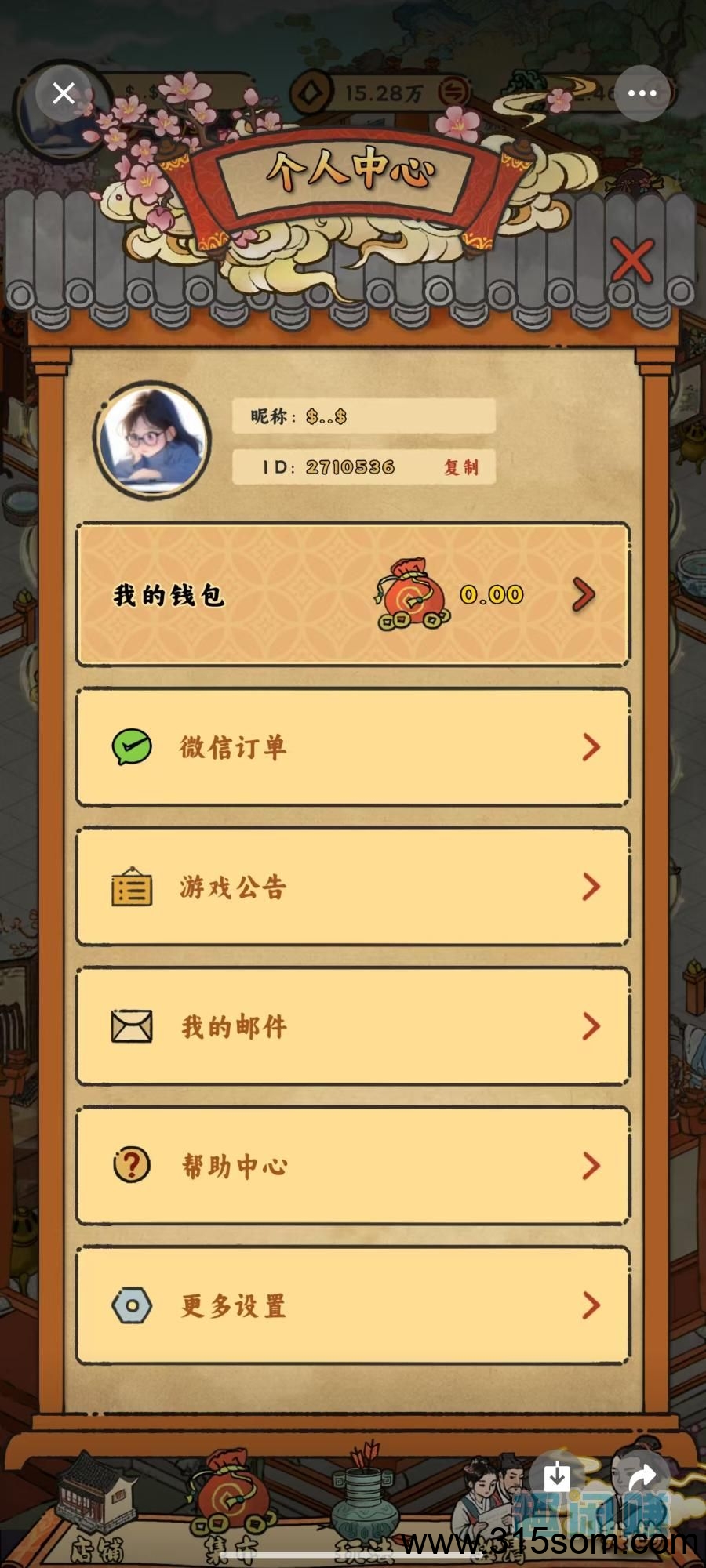Share using the arrow icon
Viewport: 706px width, 1568px height.
(x=642, y=1476)
